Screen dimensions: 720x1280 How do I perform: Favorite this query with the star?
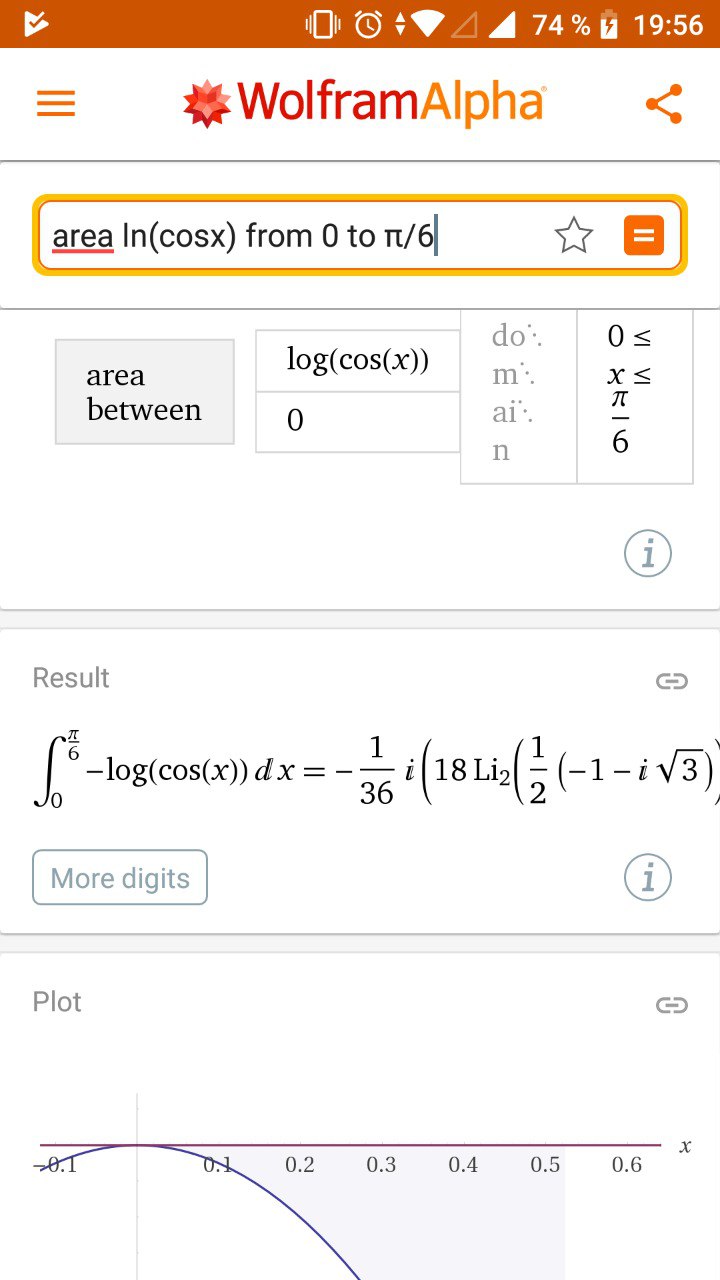coord(574,237)
